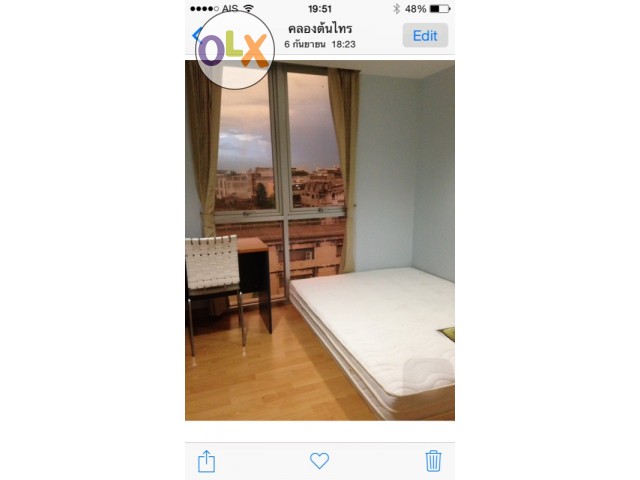Delete the photo with the trash icon
The image size is (640, 480).
pyautogui.click(x=433, y=460)
